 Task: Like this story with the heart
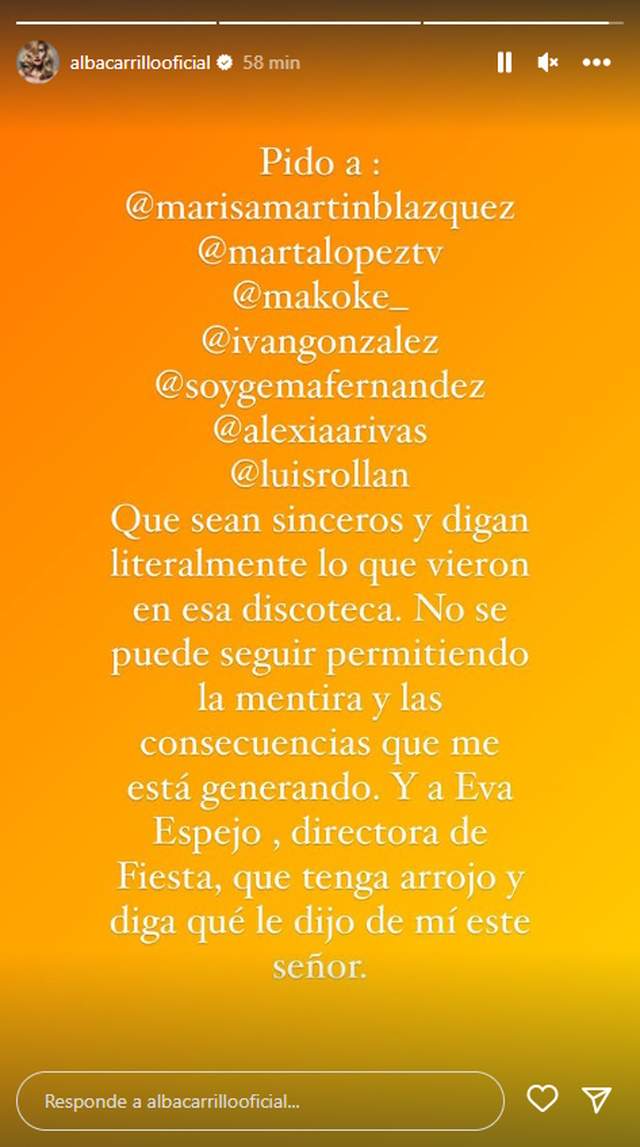(542, 1100)
